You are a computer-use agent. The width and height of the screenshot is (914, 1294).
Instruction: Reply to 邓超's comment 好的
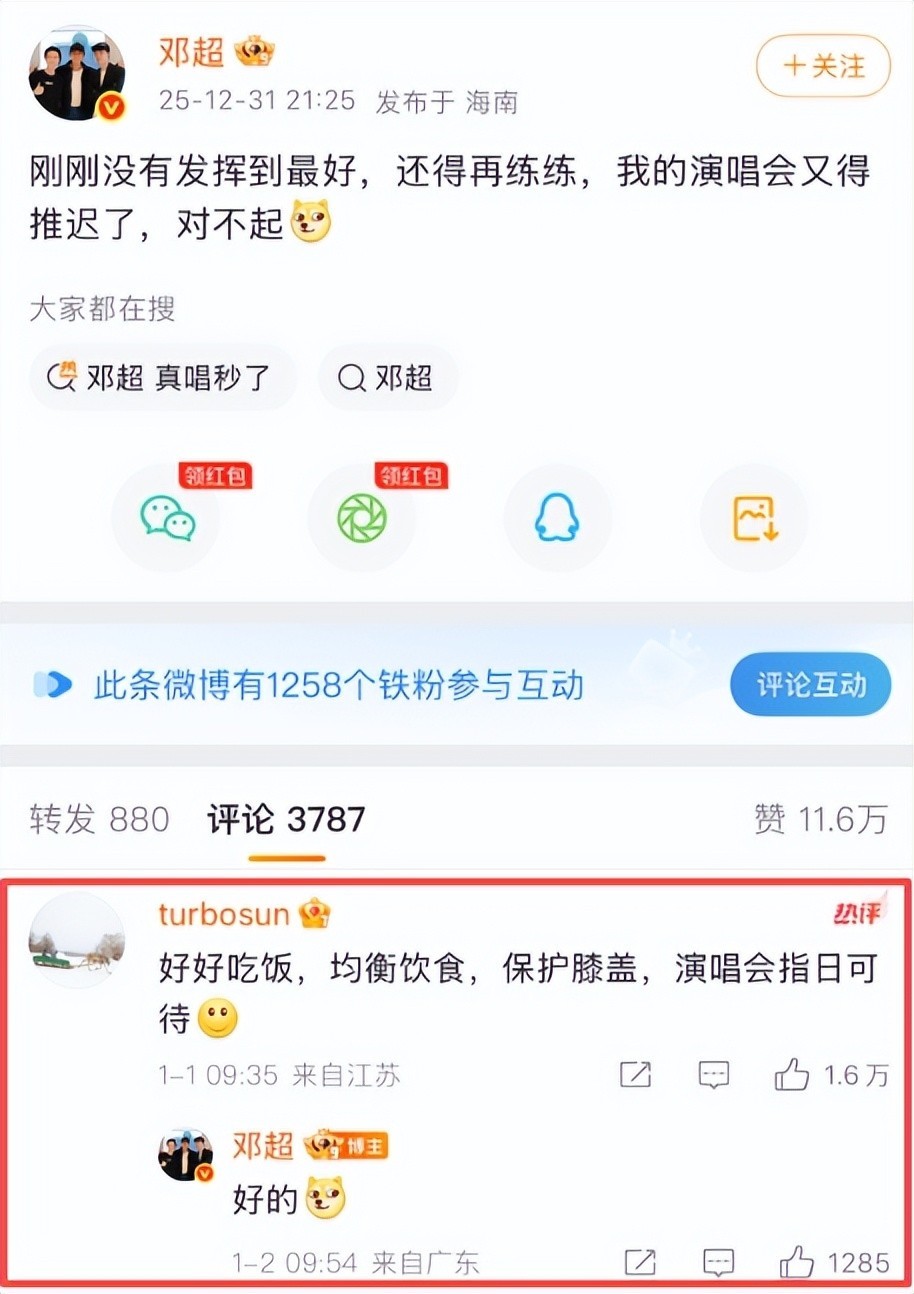tap(717, 1263)
